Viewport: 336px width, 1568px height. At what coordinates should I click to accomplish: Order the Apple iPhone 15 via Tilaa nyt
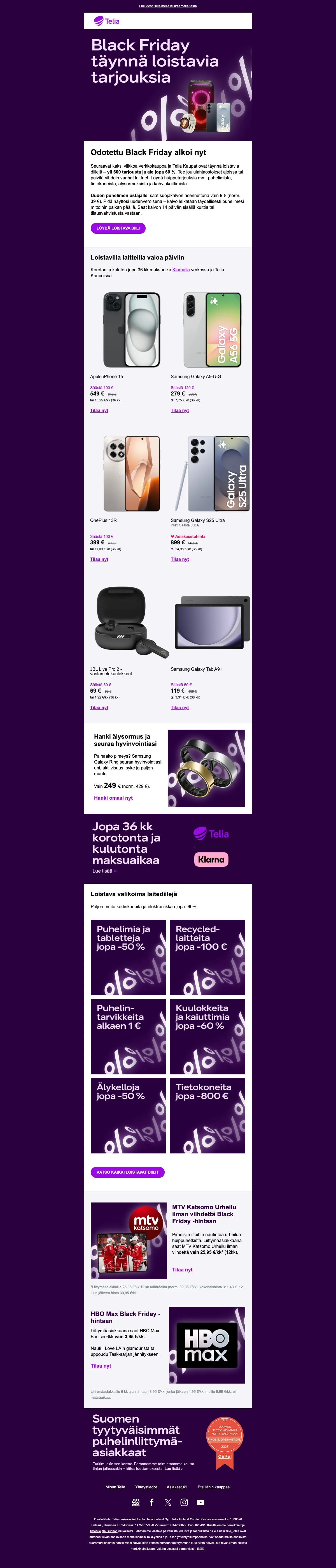(x=99, y=411)
